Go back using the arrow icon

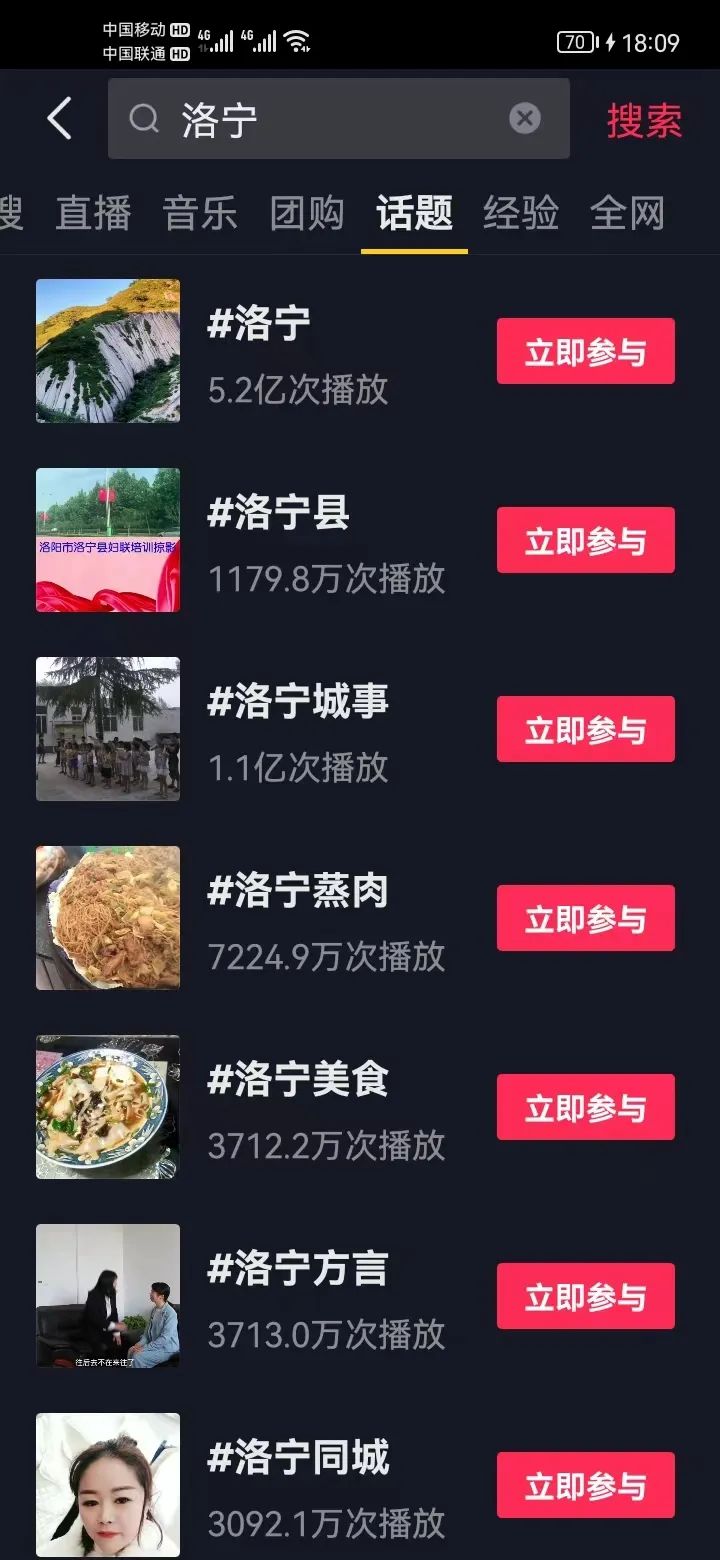point(60,120)
